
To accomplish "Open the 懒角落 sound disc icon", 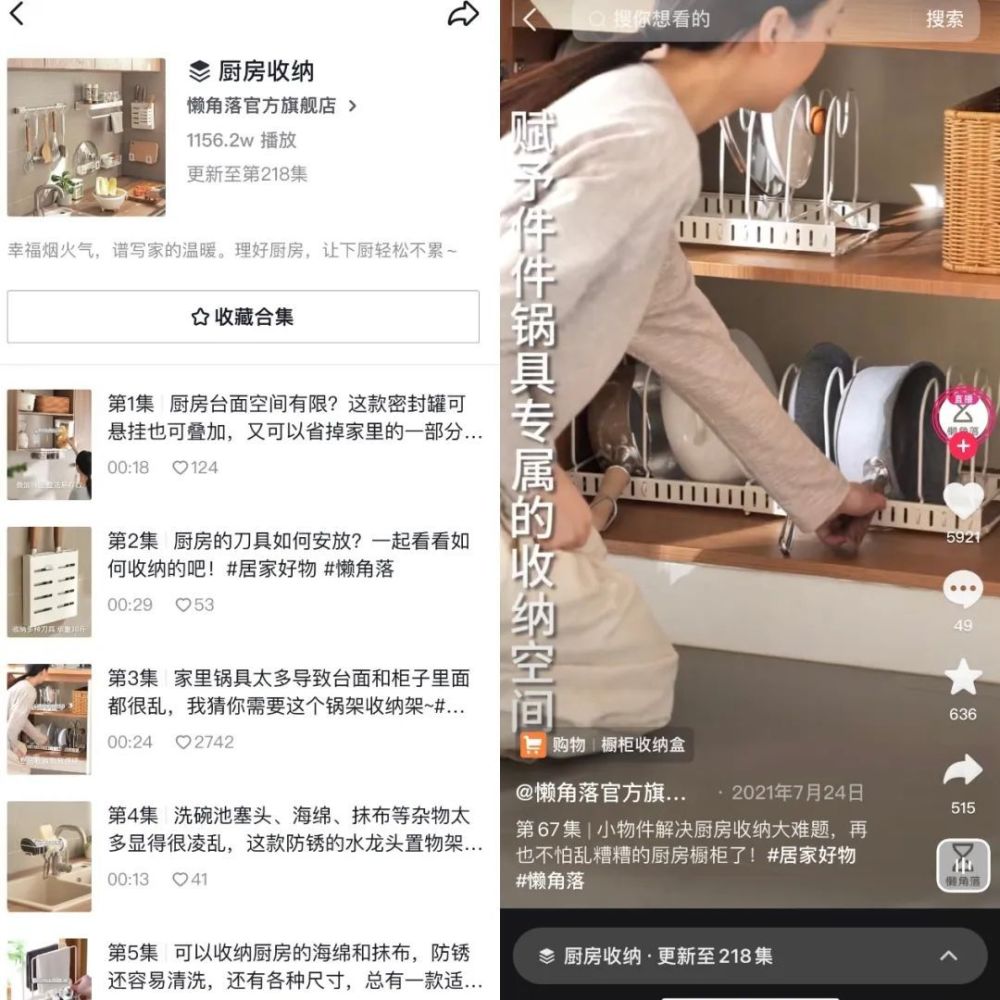I will (x=963, y=865).
